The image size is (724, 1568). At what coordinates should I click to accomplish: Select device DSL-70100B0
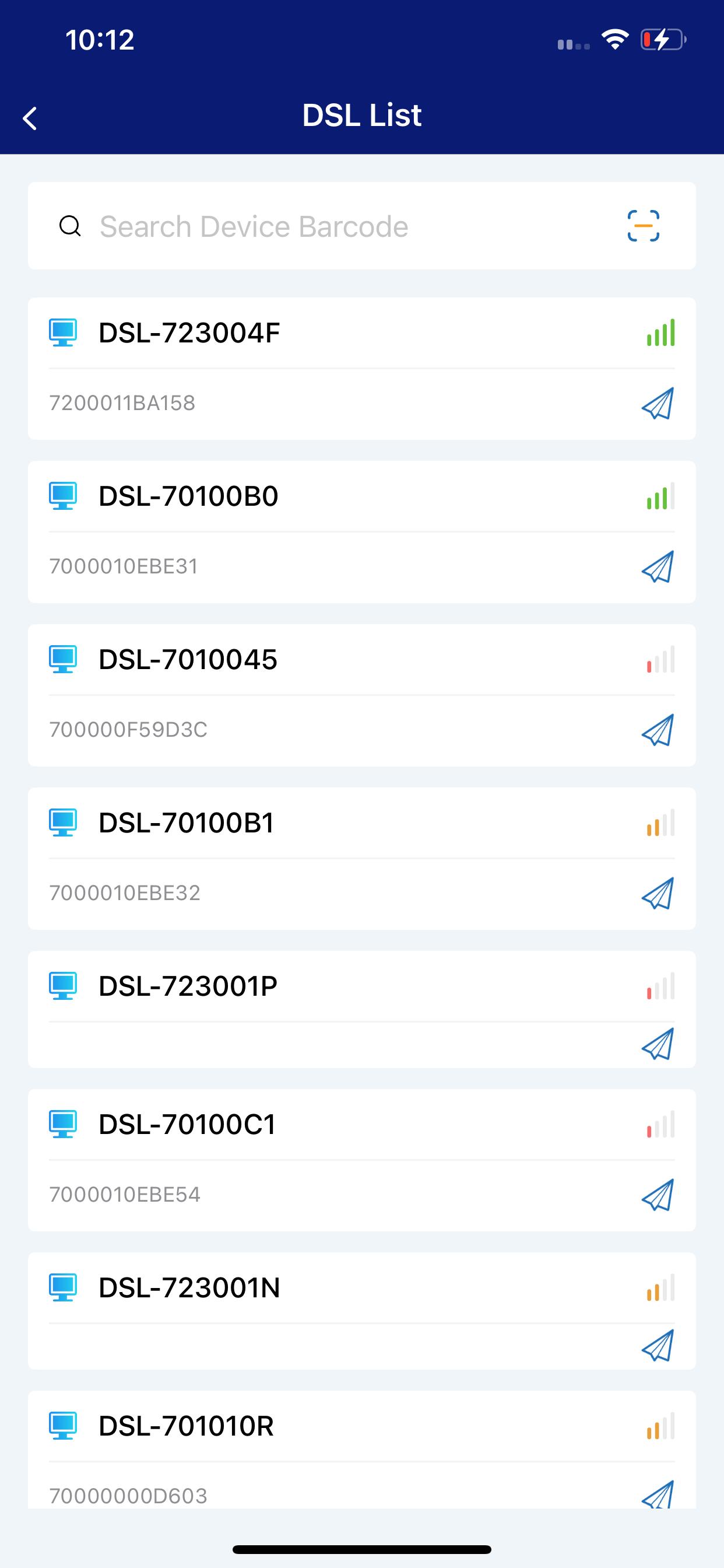[x=361, y=496]
